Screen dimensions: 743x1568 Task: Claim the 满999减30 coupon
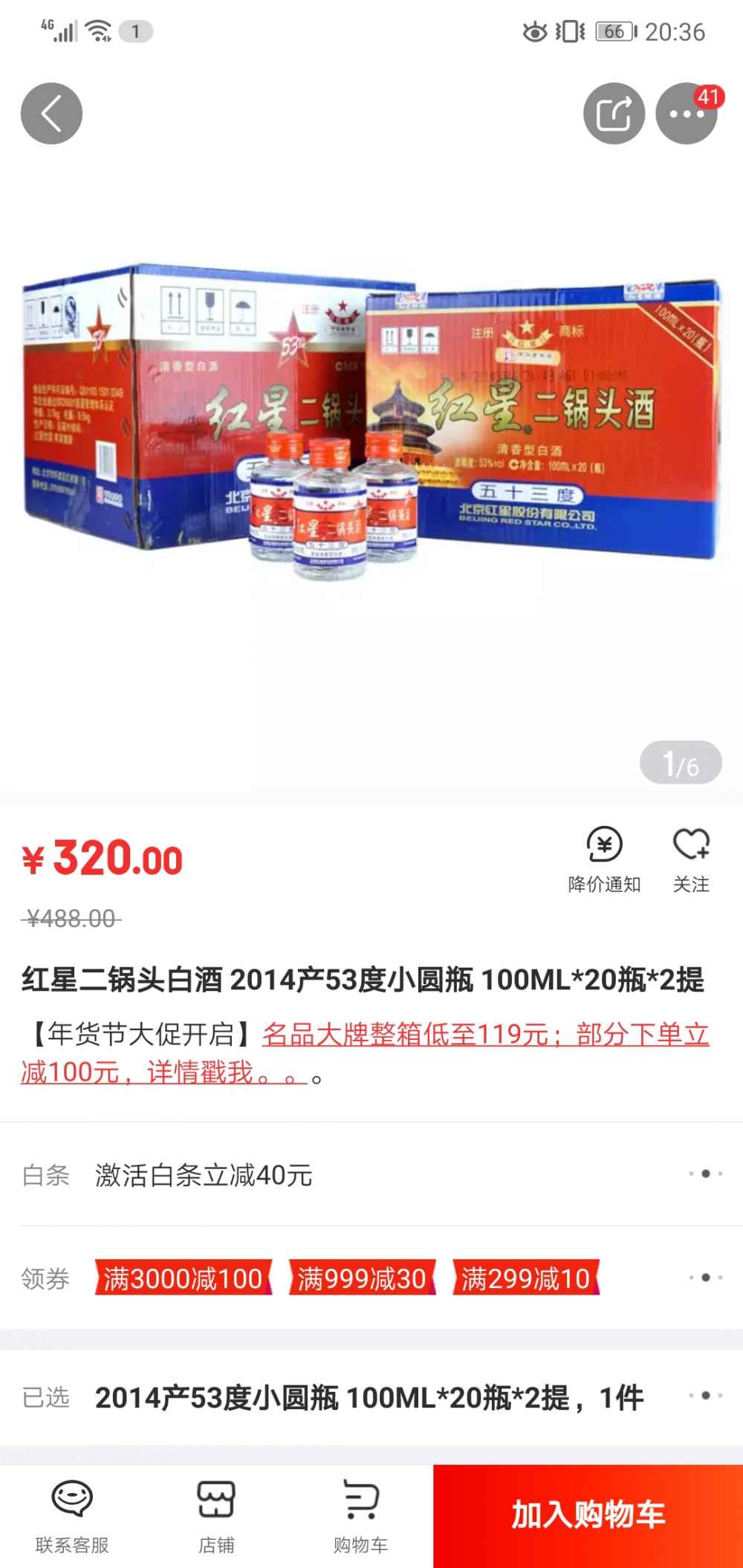(362, 1278)
